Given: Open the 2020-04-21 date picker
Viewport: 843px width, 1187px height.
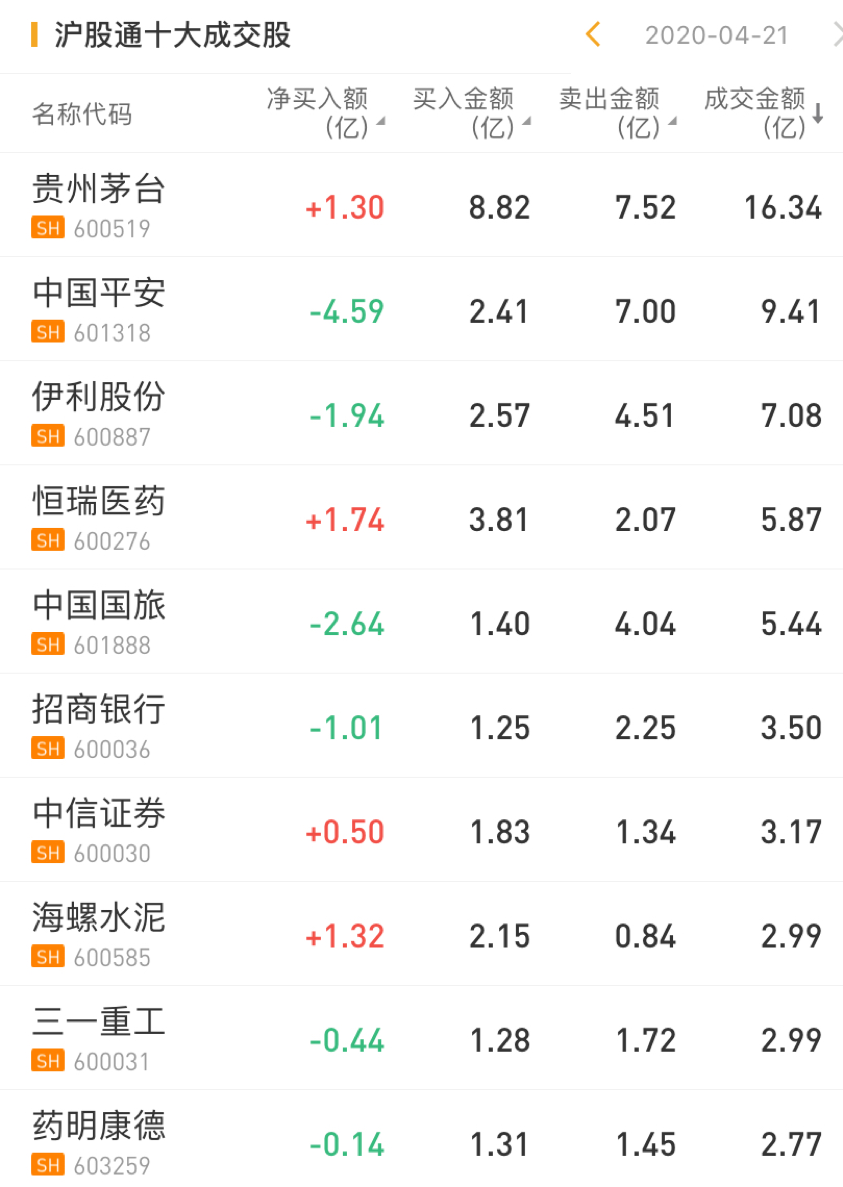Looking at the screenshot, I should click(716, 36).
